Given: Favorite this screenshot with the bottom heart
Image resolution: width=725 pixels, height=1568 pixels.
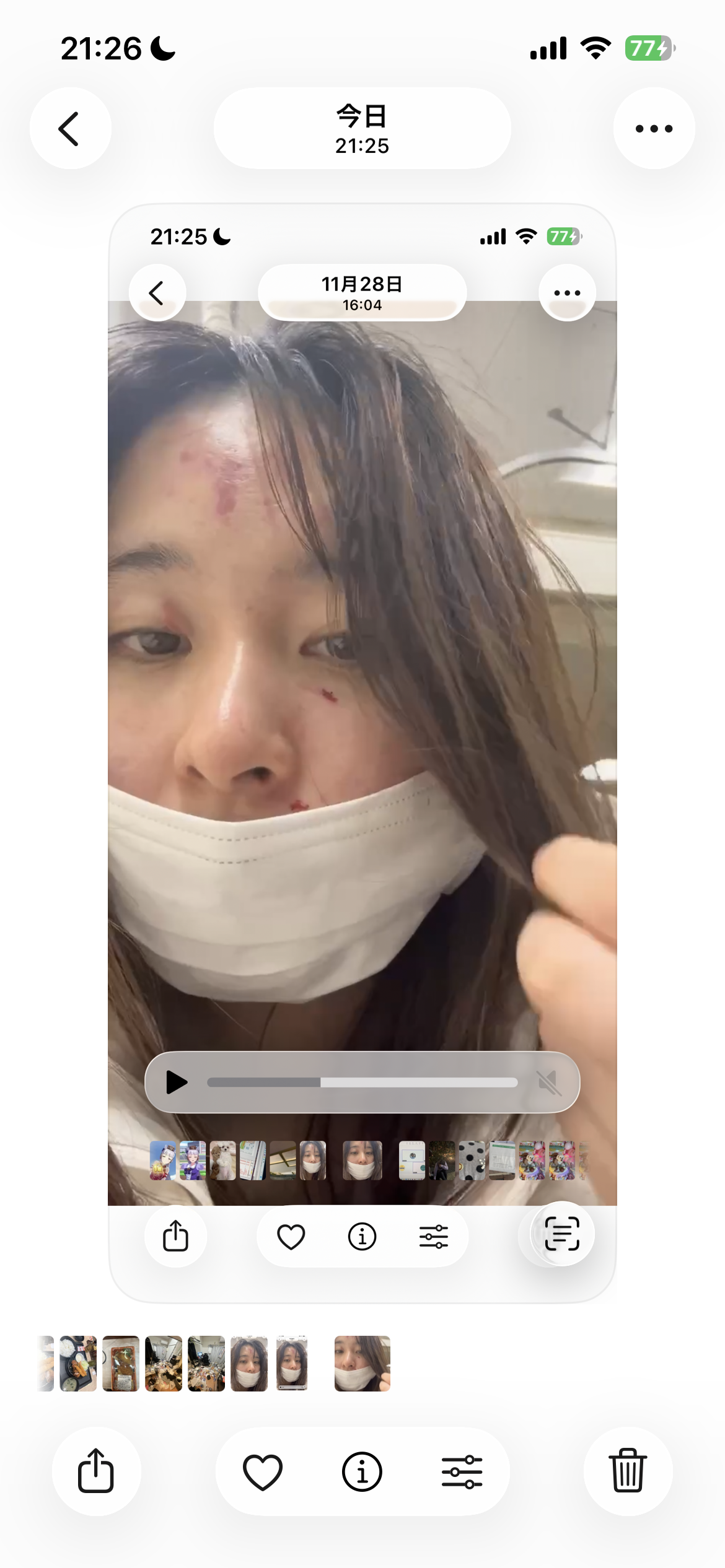Looking at the screenshot, I should click(263, 1471).
